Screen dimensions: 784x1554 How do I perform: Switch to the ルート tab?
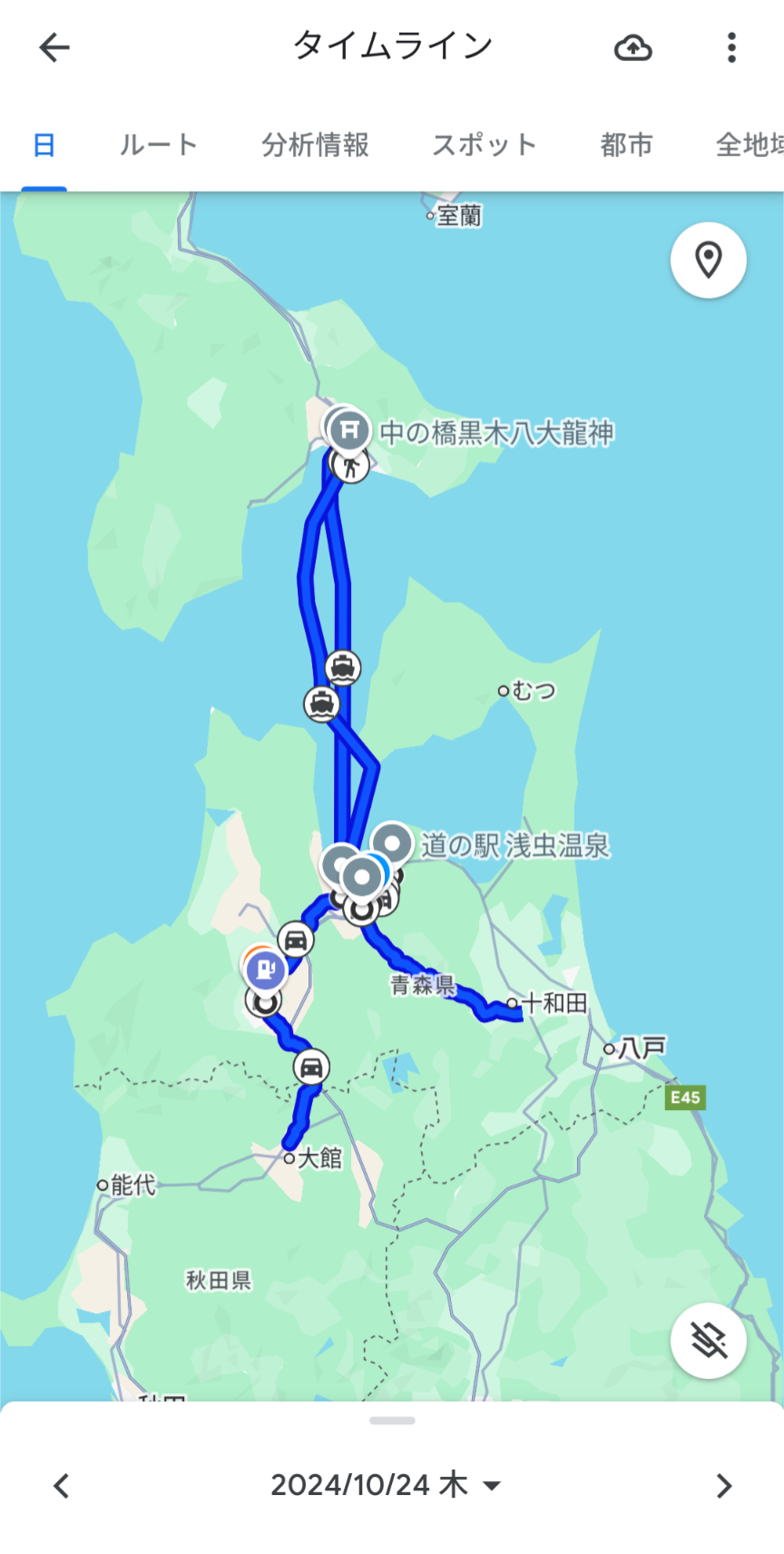pos(159,144)
